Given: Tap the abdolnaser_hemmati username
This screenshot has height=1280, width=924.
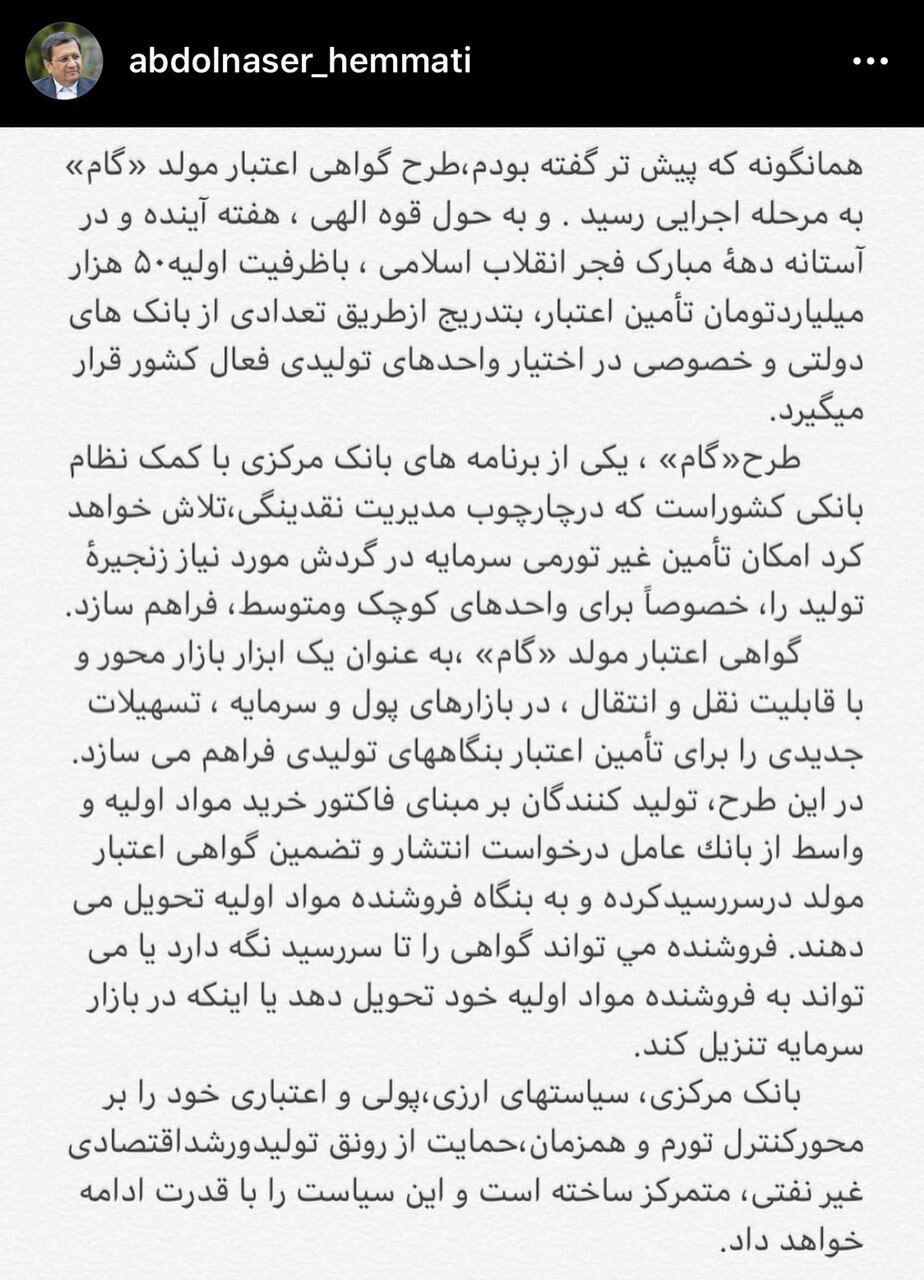Looking at the screenshot, I should tap(299, 62).
